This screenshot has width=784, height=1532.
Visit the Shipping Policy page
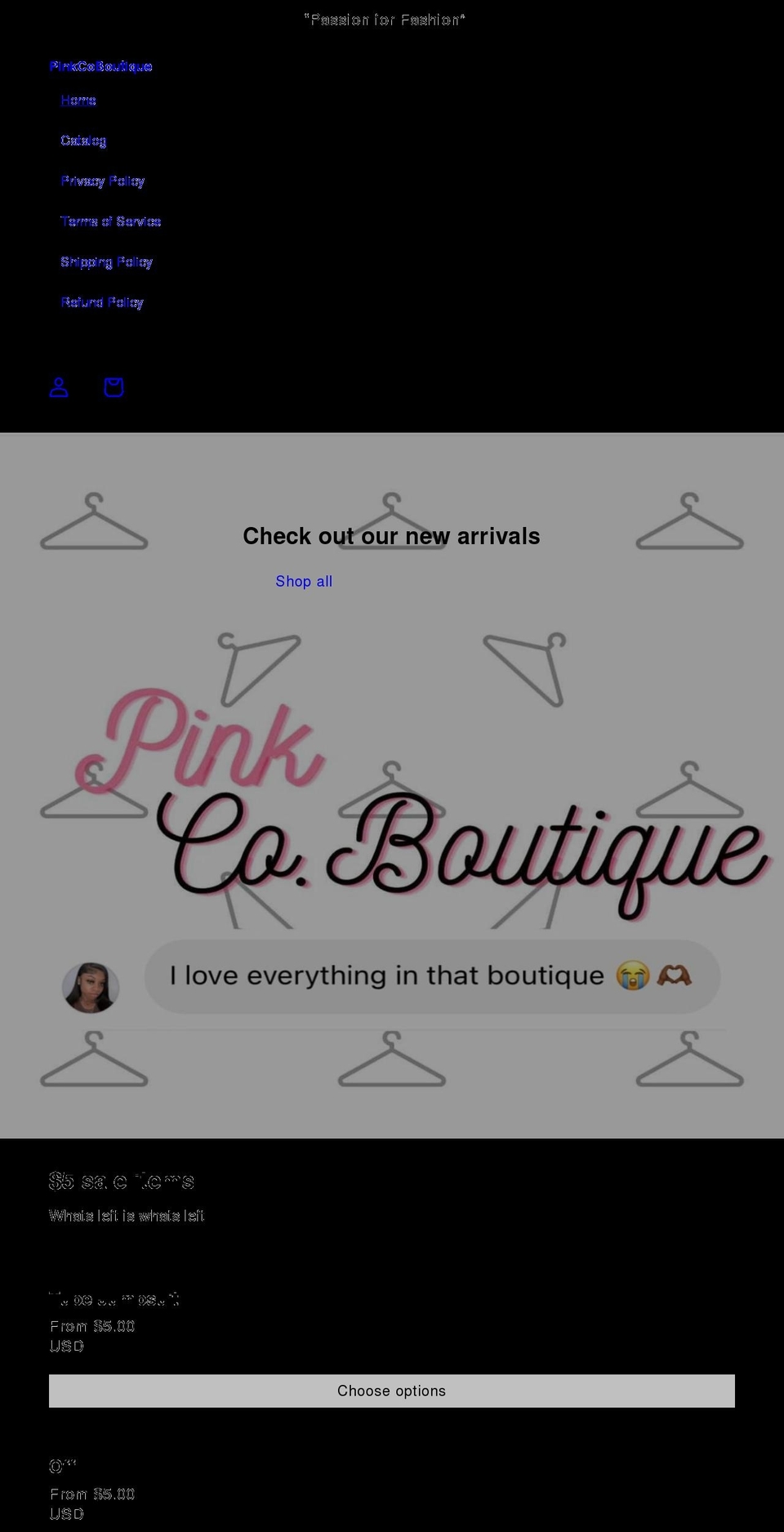click(x=106, y=261)
